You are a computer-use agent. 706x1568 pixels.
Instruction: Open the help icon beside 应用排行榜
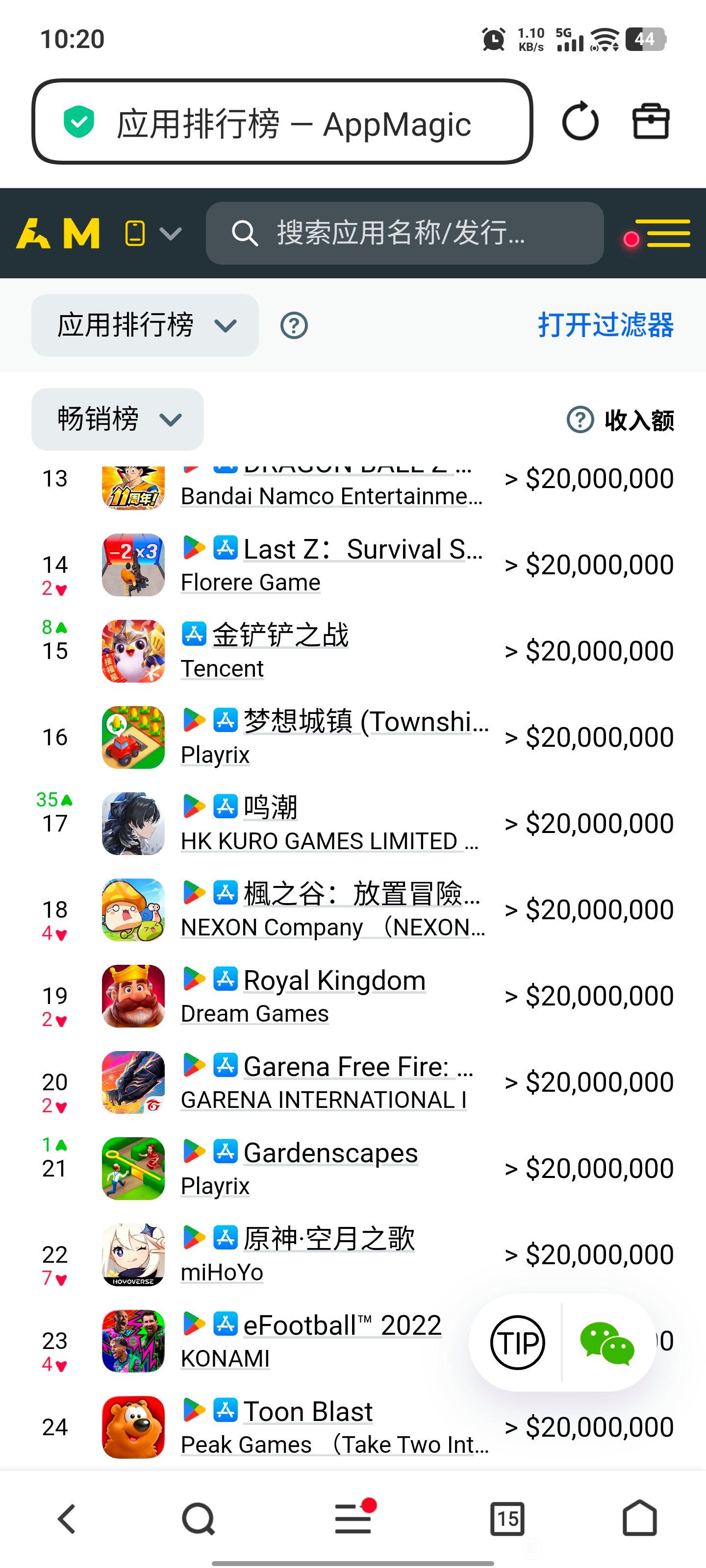294,326
